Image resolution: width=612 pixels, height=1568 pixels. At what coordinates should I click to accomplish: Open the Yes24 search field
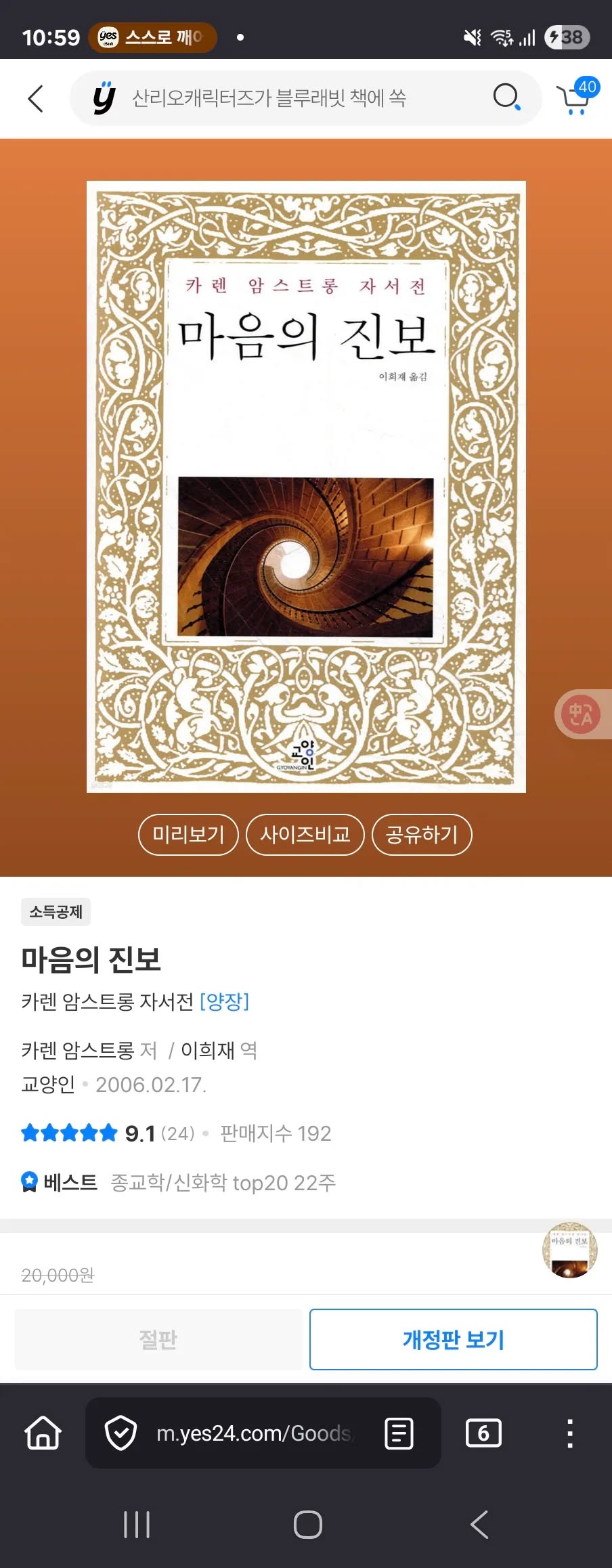click(x=284, y=98)
